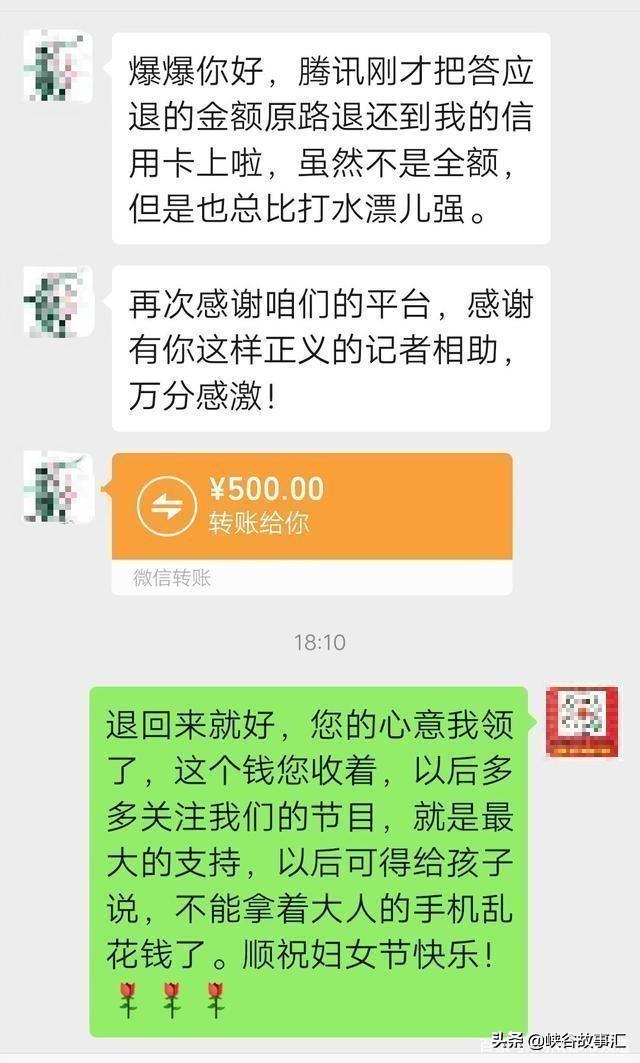This screenshot has width=640, height=1063.
Task: Open own avatar next to green reply
Action: tap(582, 723)
